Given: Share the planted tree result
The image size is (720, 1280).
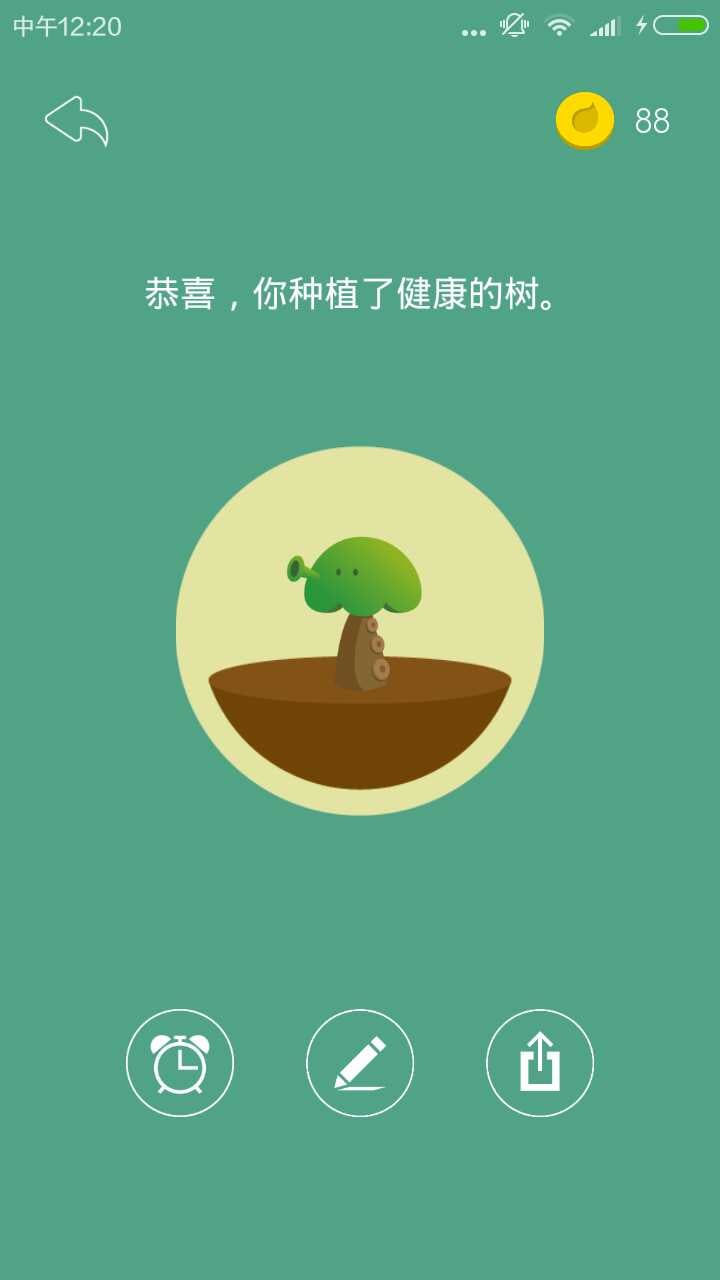Looking at the screenshot, I should tap(540, 1063).
